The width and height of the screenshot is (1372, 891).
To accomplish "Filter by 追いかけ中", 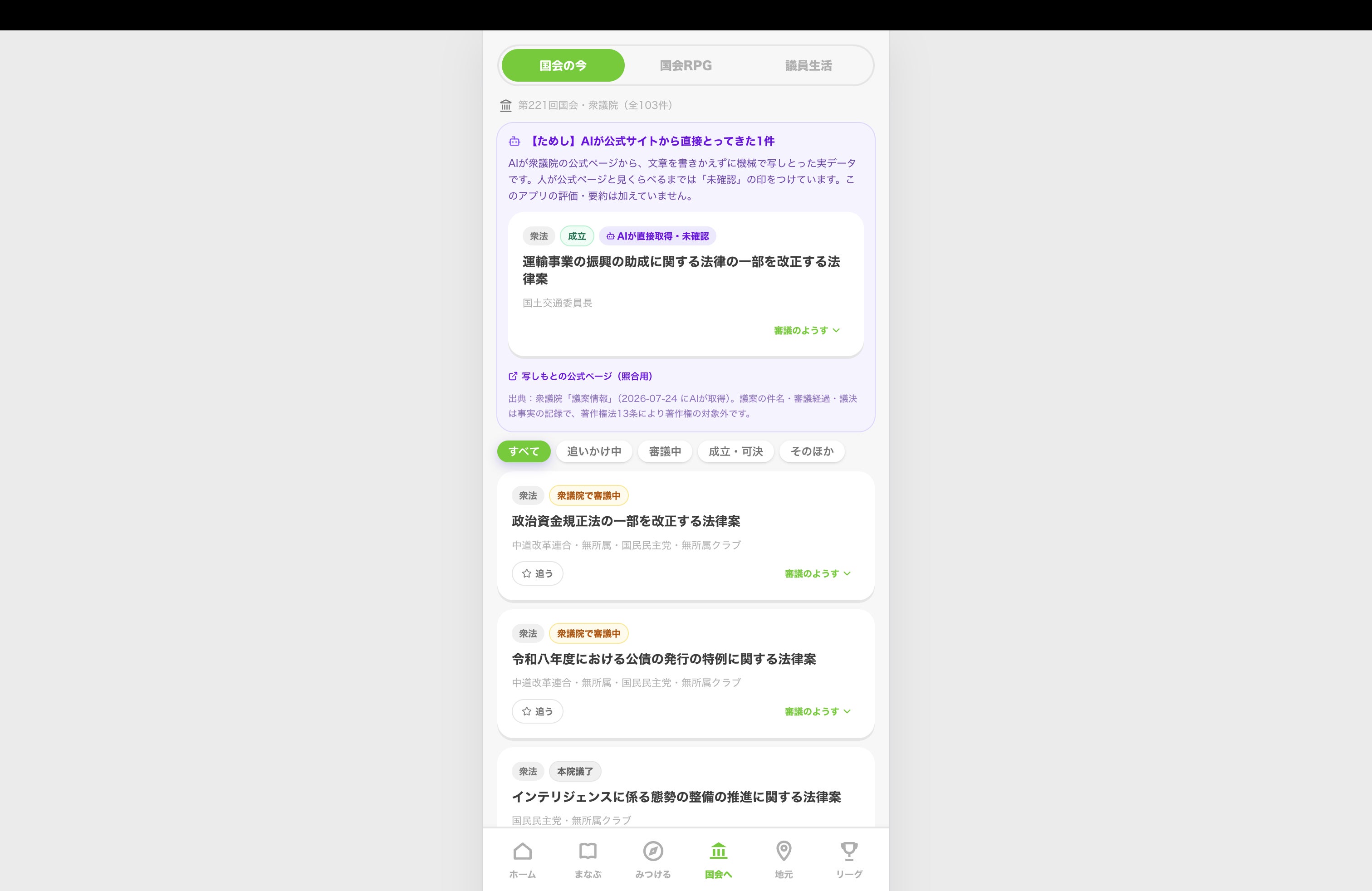I will (594, 451).
